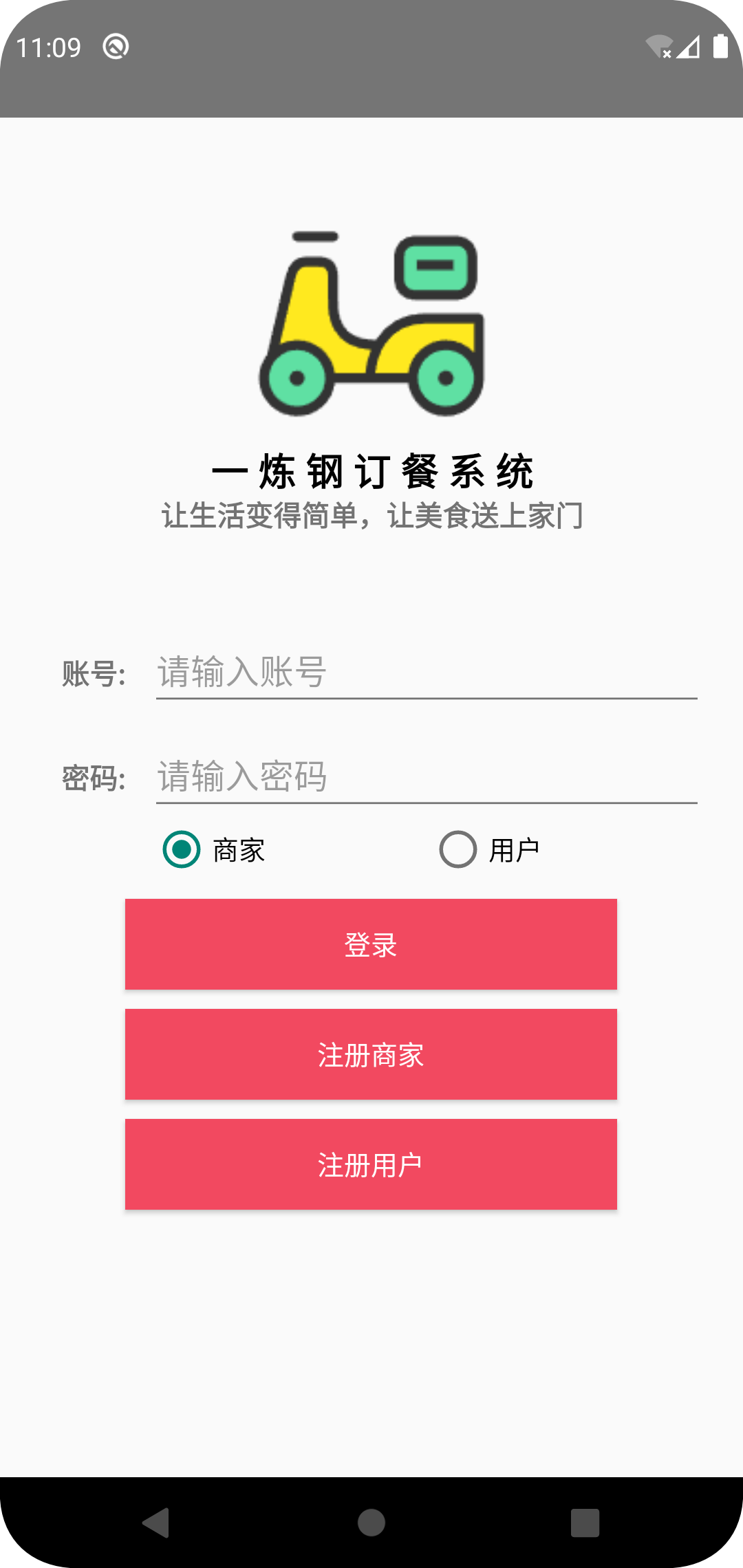This screenshot has width=743, height=1568.
Task: Choose the 用户 user radio option
Action: [459, 849]
